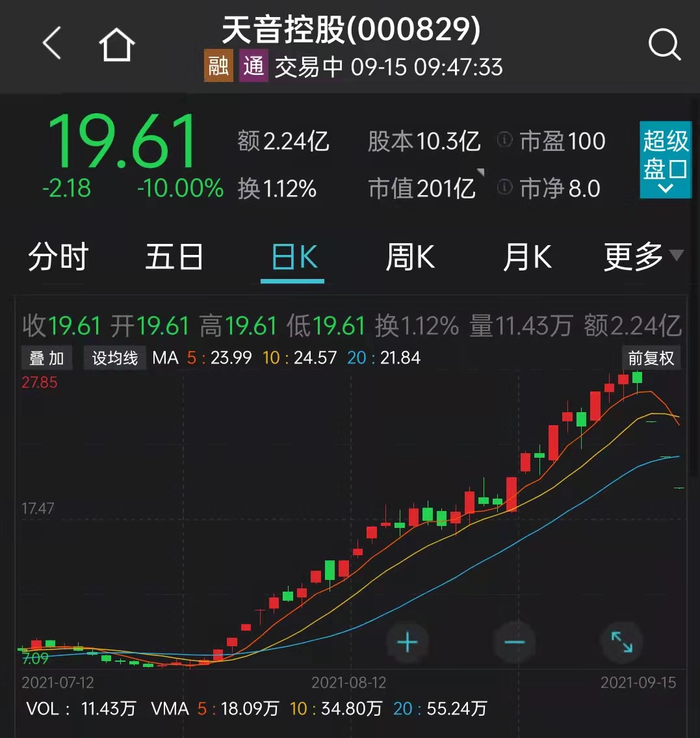700x738 pixels.
Task: Search for another stock
Action: [663, 44]
